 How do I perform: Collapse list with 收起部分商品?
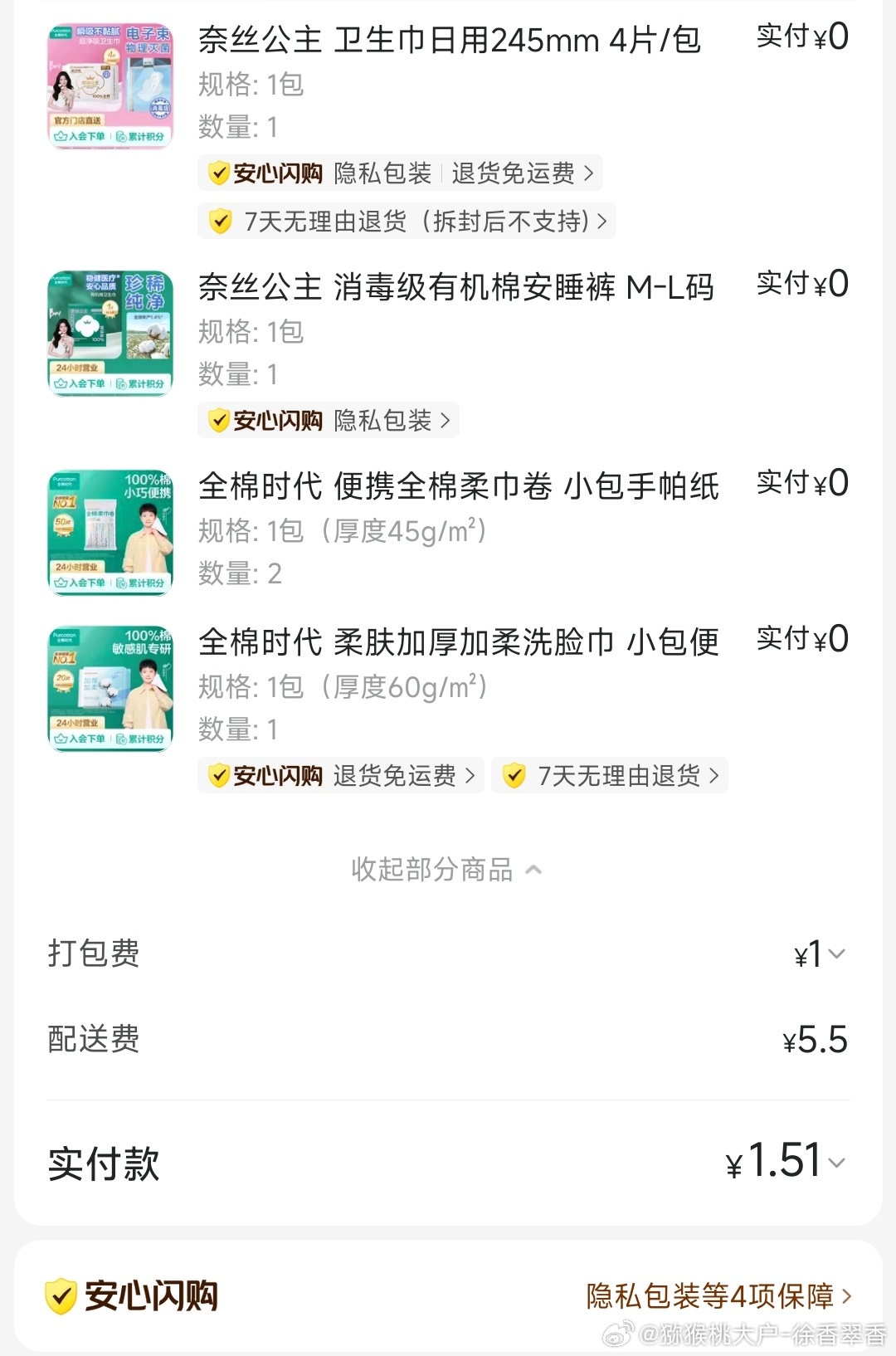pos(446,870)
